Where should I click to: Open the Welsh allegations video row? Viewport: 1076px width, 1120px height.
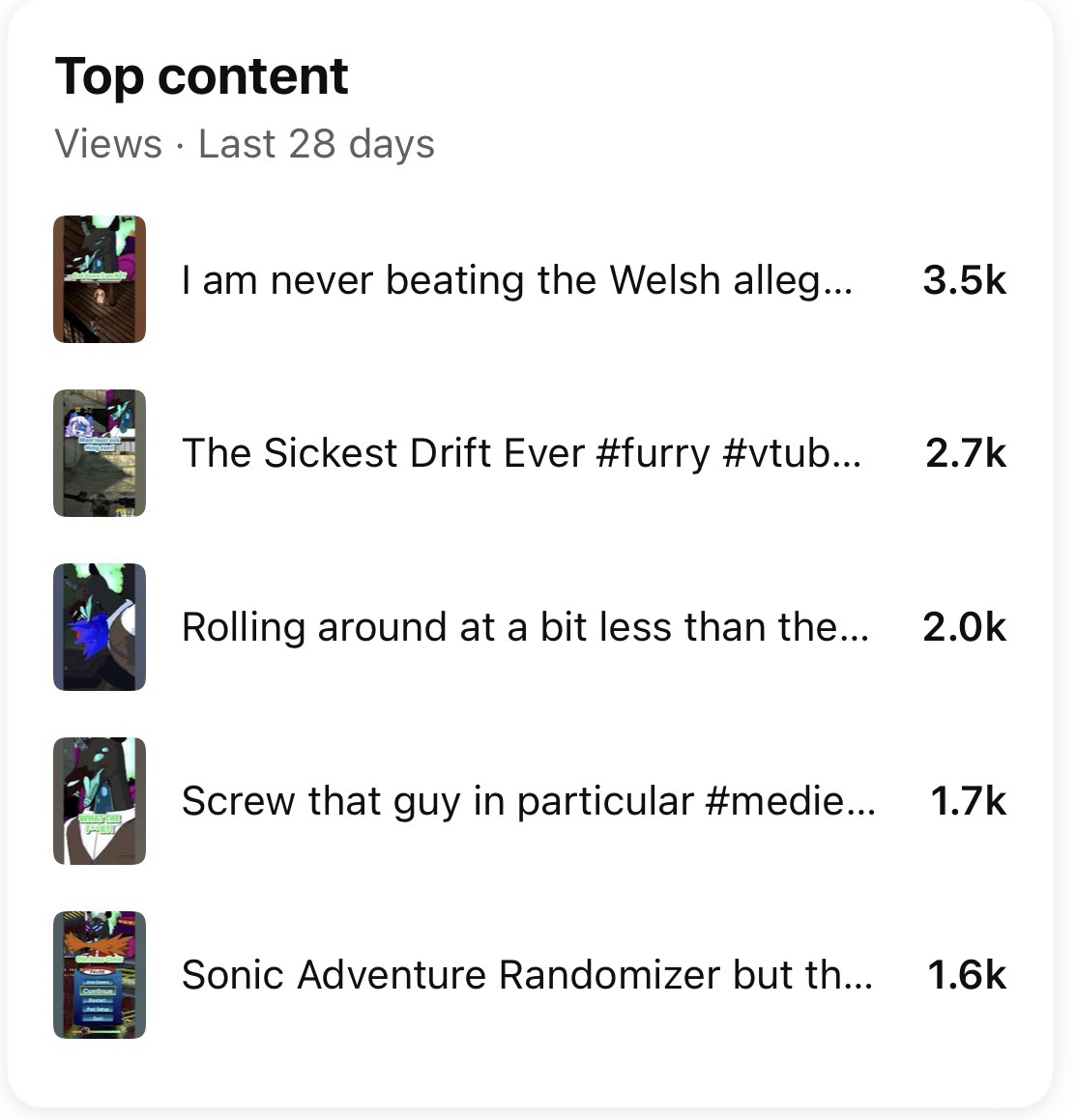pyautogui.click(x=517, y=280)
